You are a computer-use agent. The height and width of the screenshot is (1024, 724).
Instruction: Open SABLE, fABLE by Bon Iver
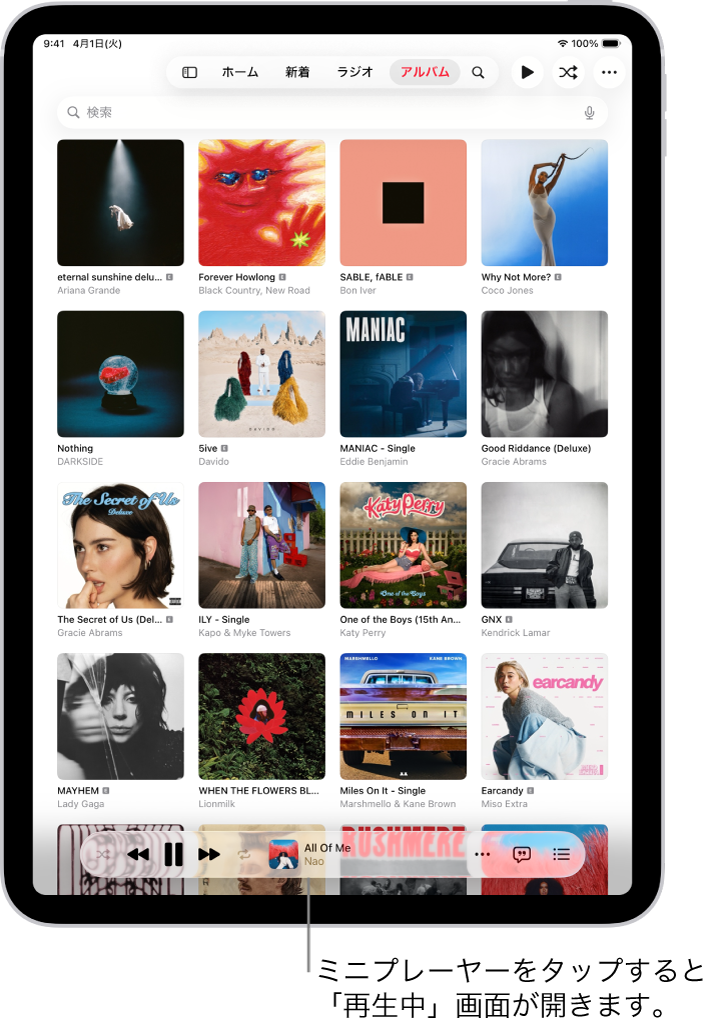click(403, 203)
